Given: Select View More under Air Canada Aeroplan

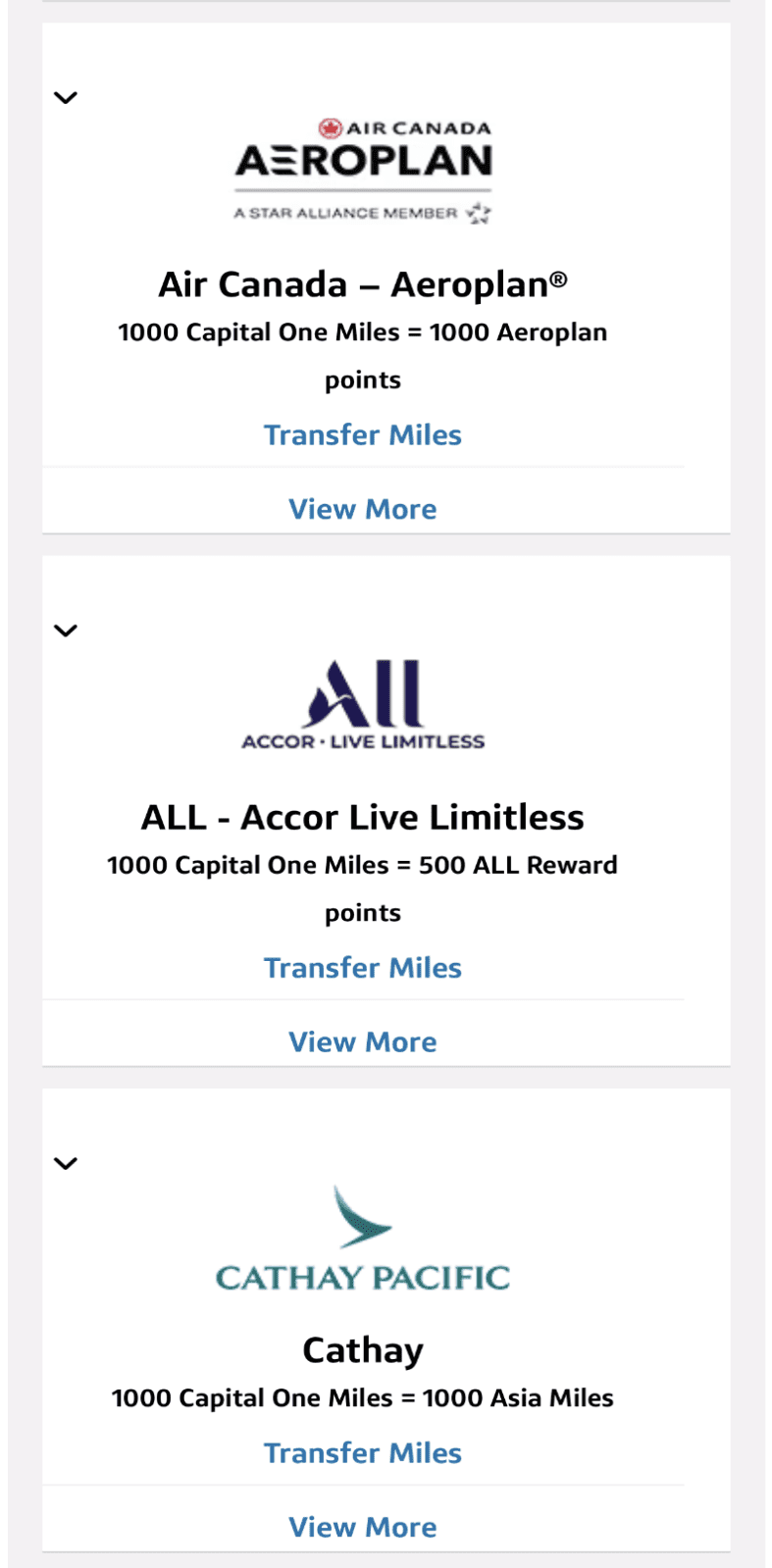Looking at the screenshot, I should (x=363, y=508).
